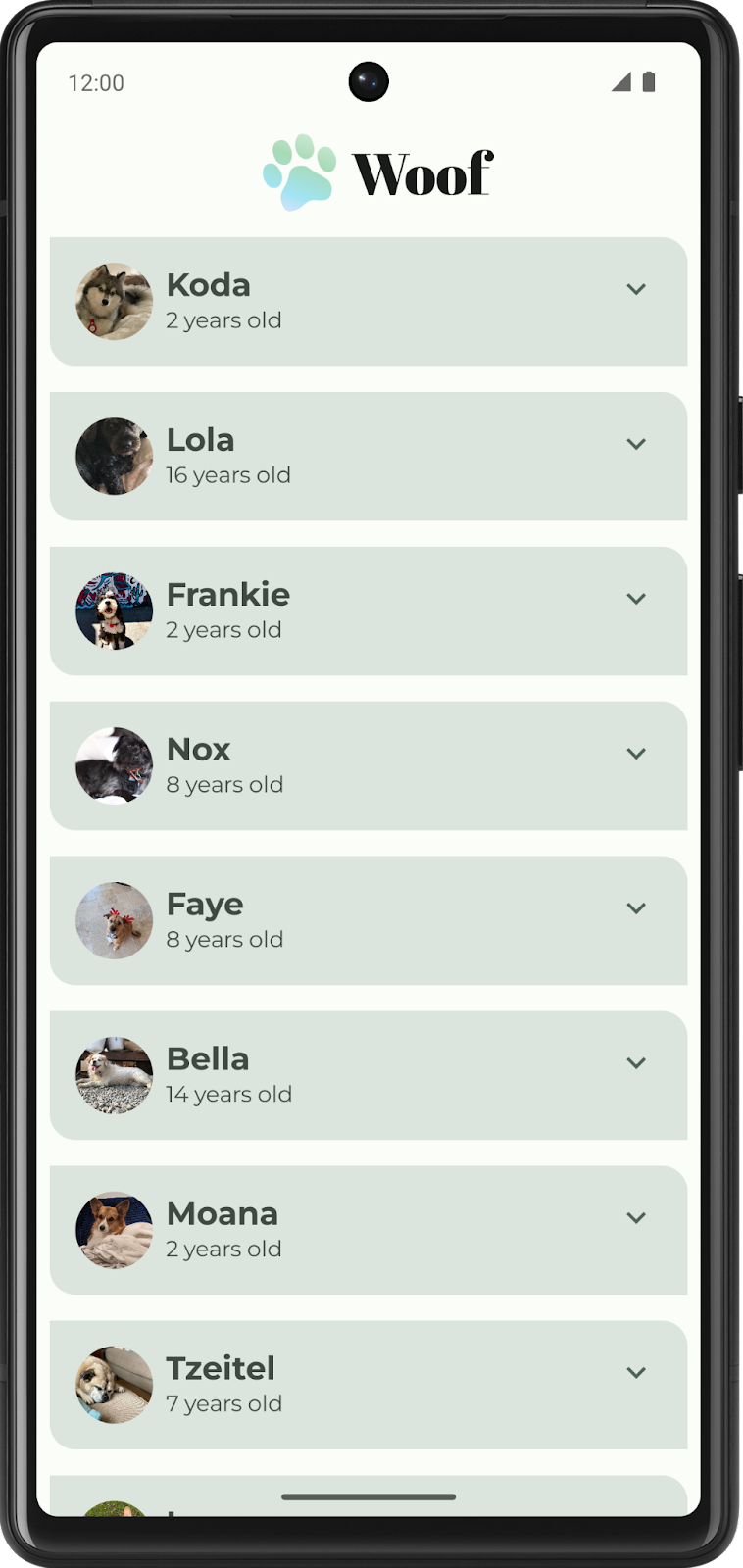Expand Koda's card with the chevron

[636, 289]
